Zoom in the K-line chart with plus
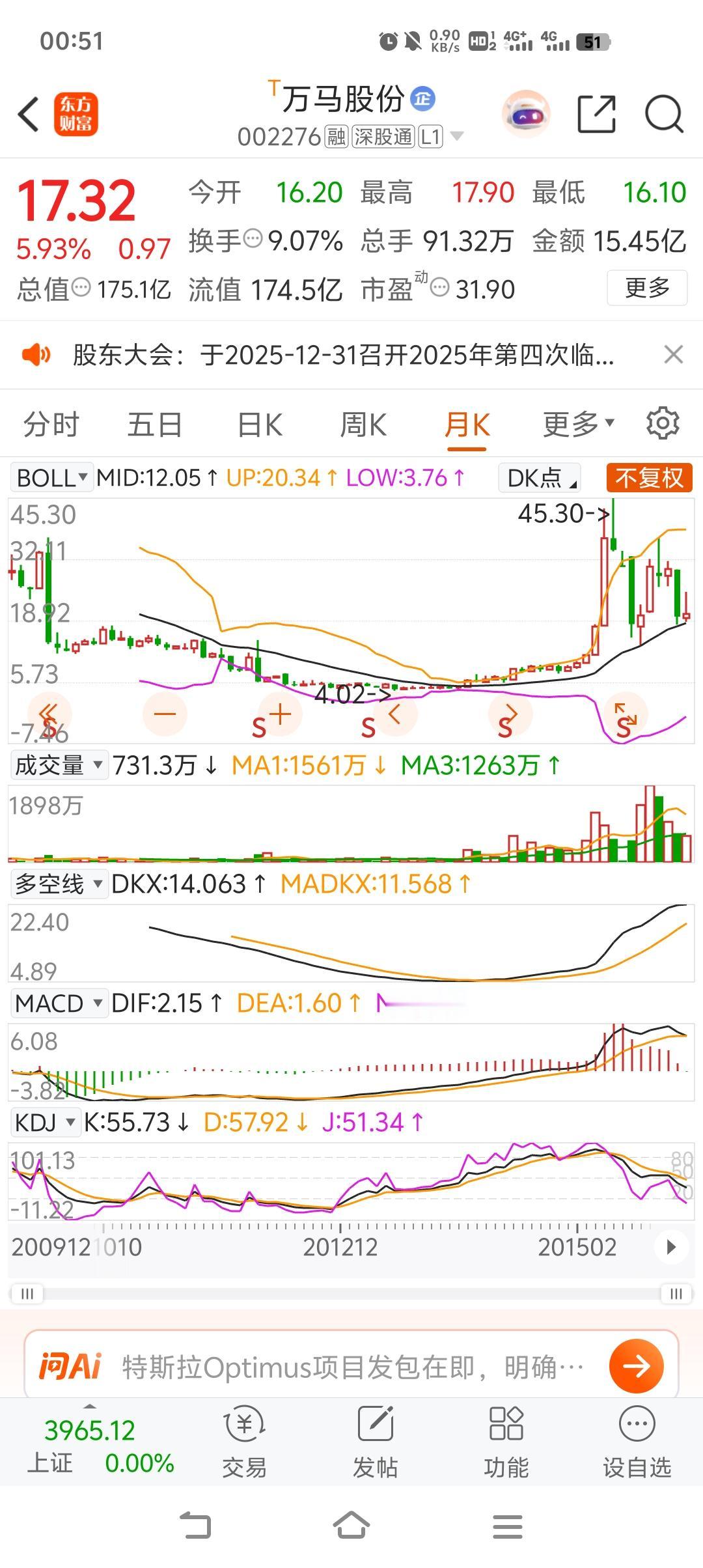 point(280,714)
